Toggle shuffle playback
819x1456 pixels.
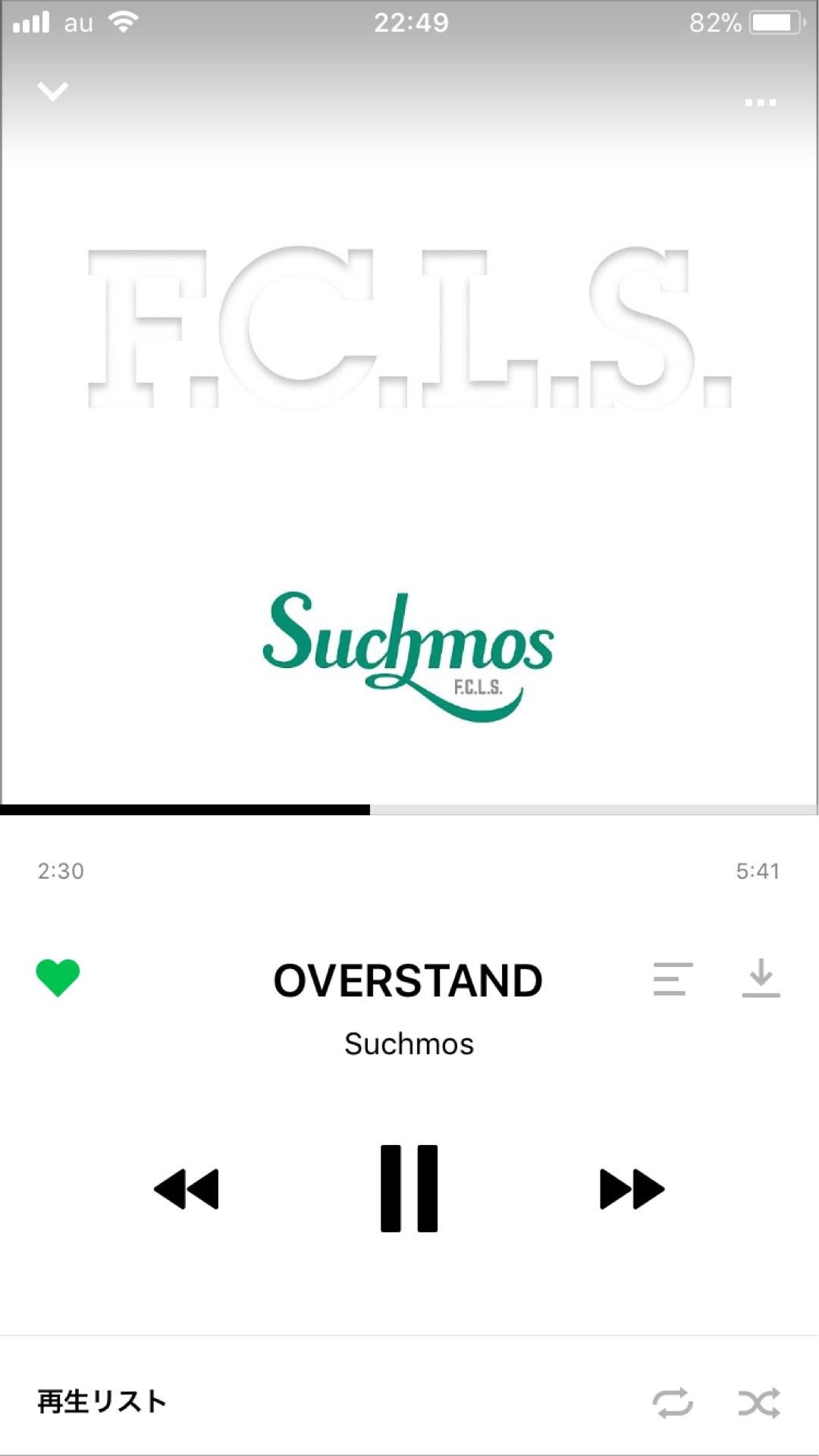[759, 1403]
